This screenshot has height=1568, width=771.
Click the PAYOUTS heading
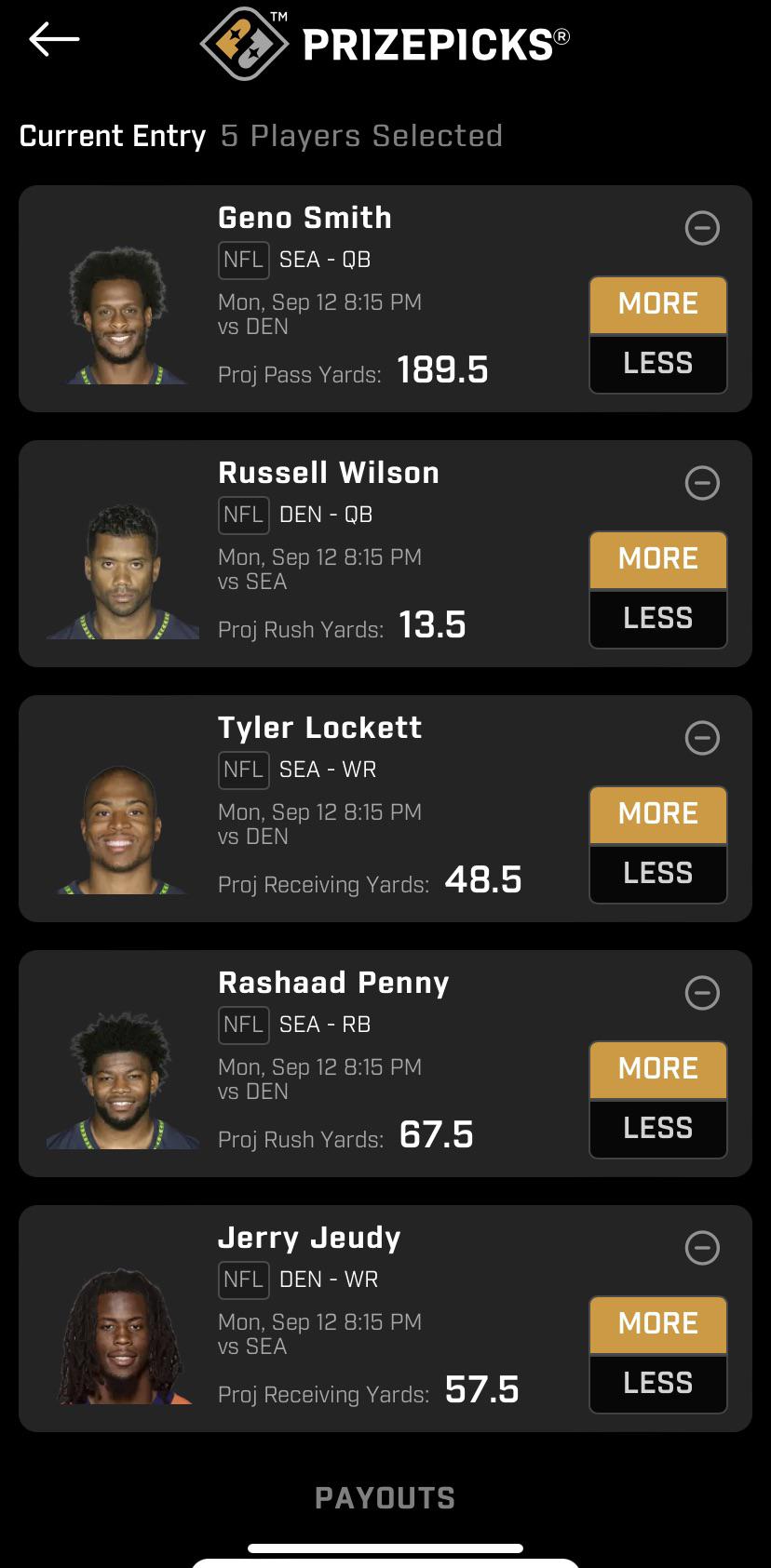click(385, 1497)
